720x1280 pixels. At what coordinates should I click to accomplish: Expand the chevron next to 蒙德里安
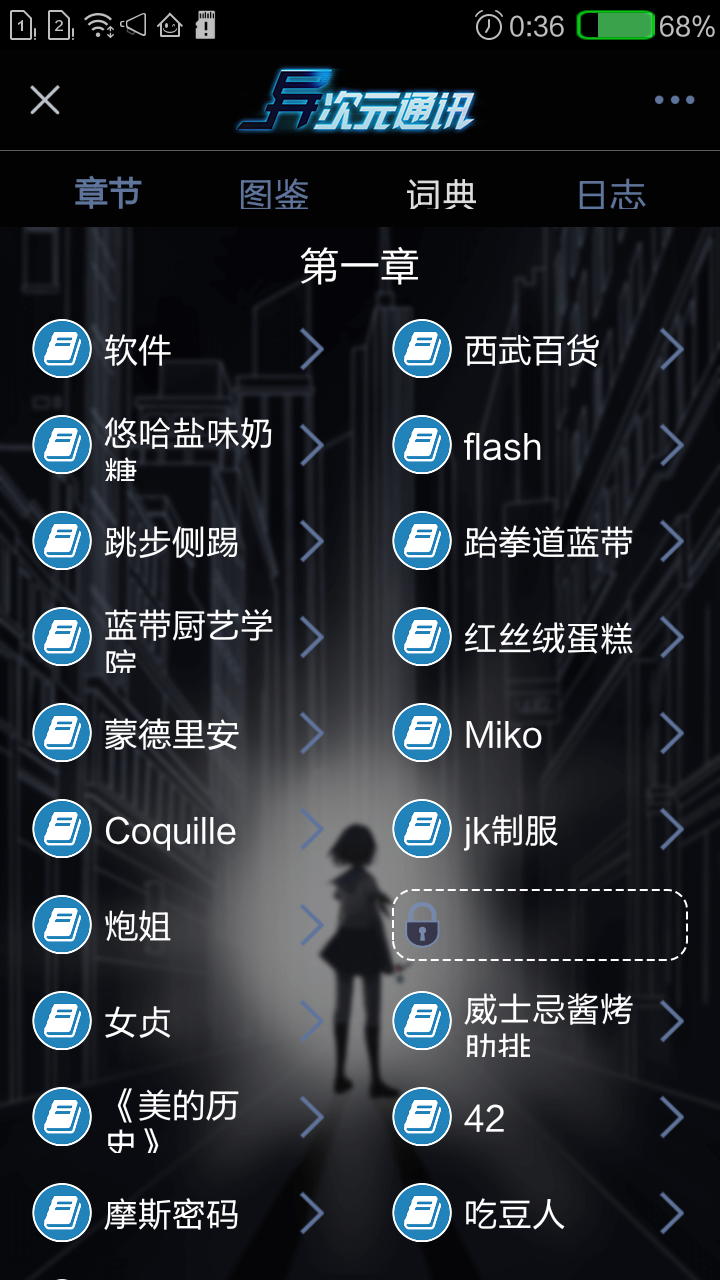[x=312, y=733]
